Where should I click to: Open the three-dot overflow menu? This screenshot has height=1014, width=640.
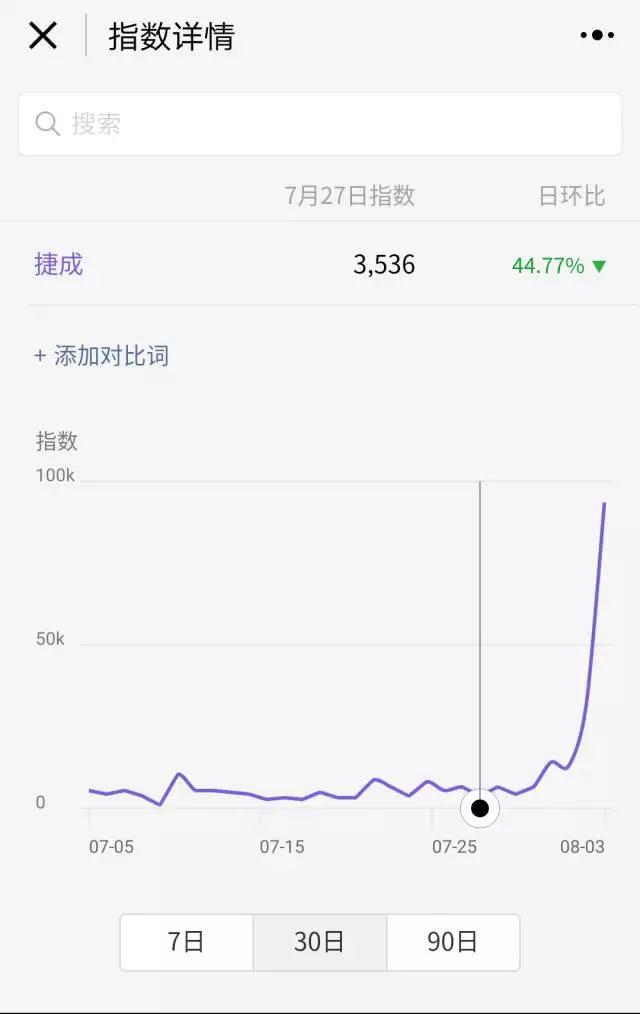click(x=597, y=35)
